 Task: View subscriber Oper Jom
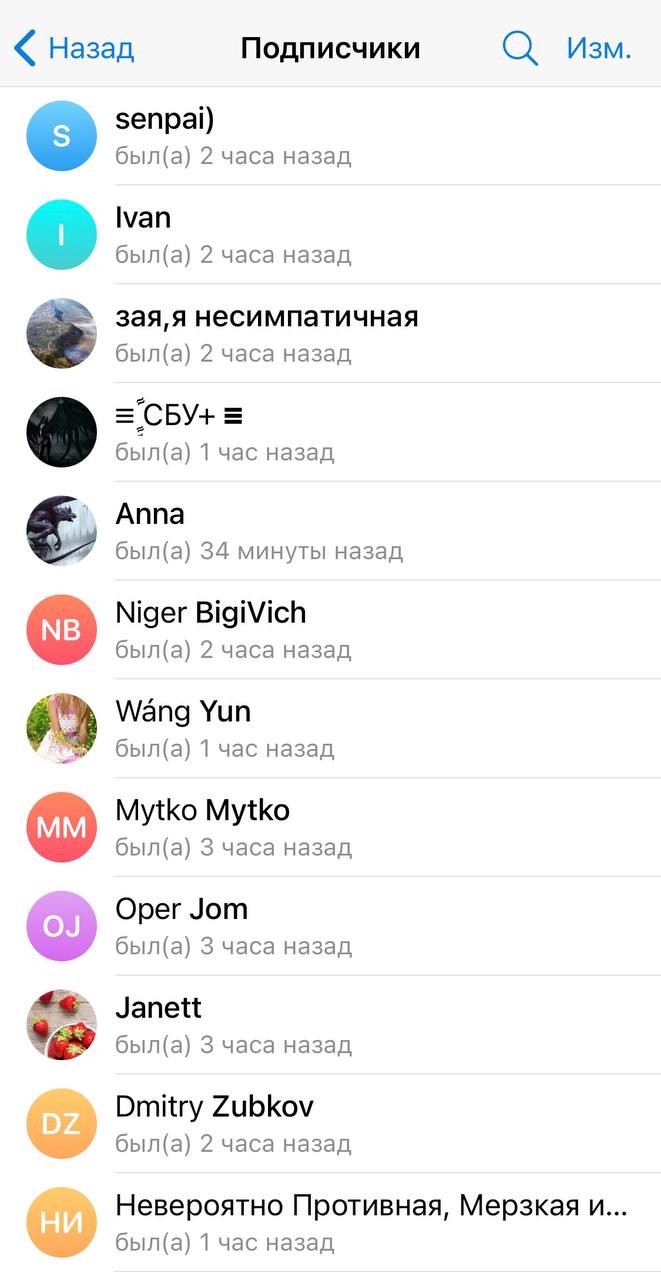pyautogui.click(x=330, y=927)
